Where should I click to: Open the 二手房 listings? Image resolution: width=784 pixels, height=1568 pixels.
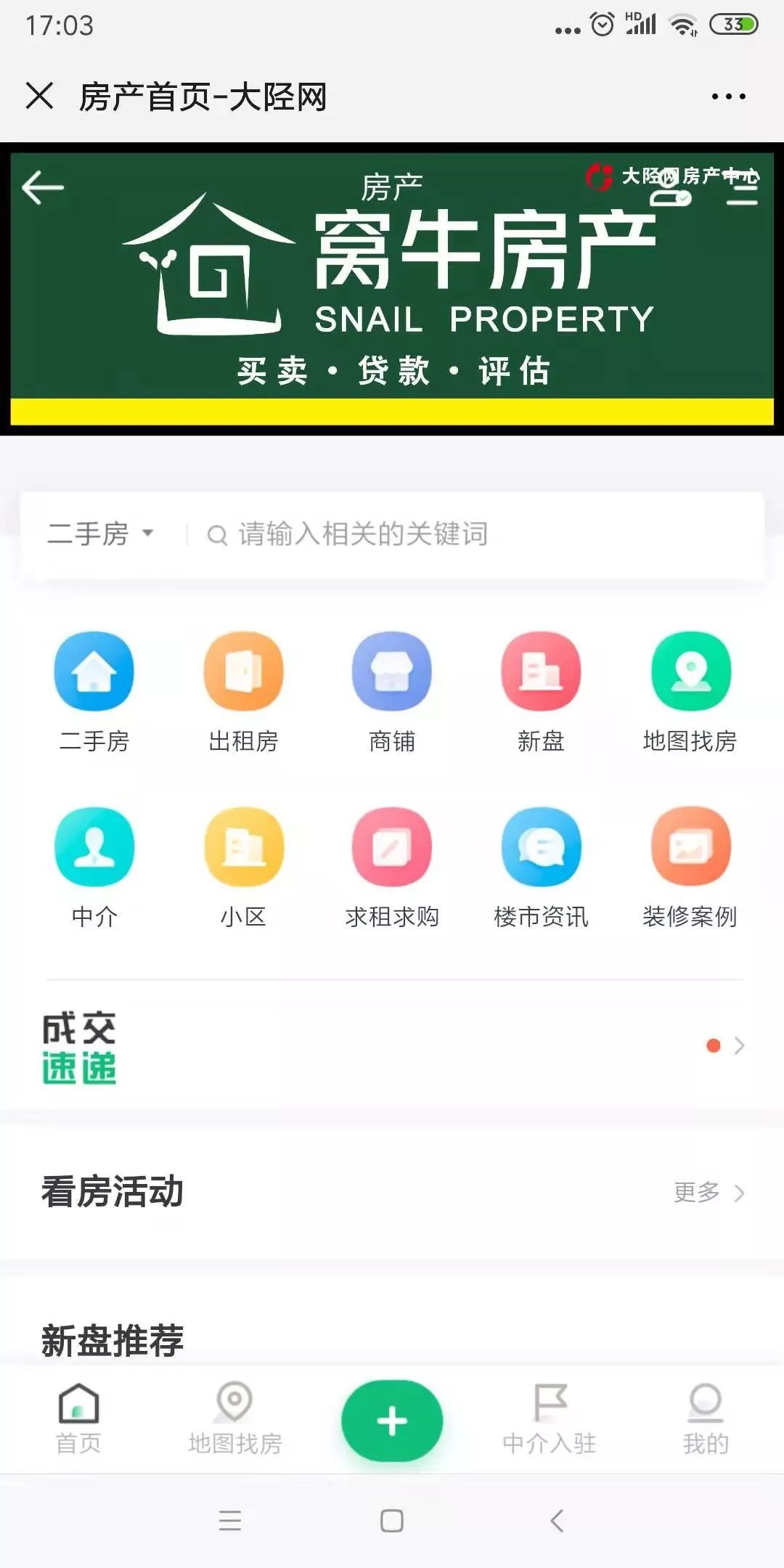point(94,691)
